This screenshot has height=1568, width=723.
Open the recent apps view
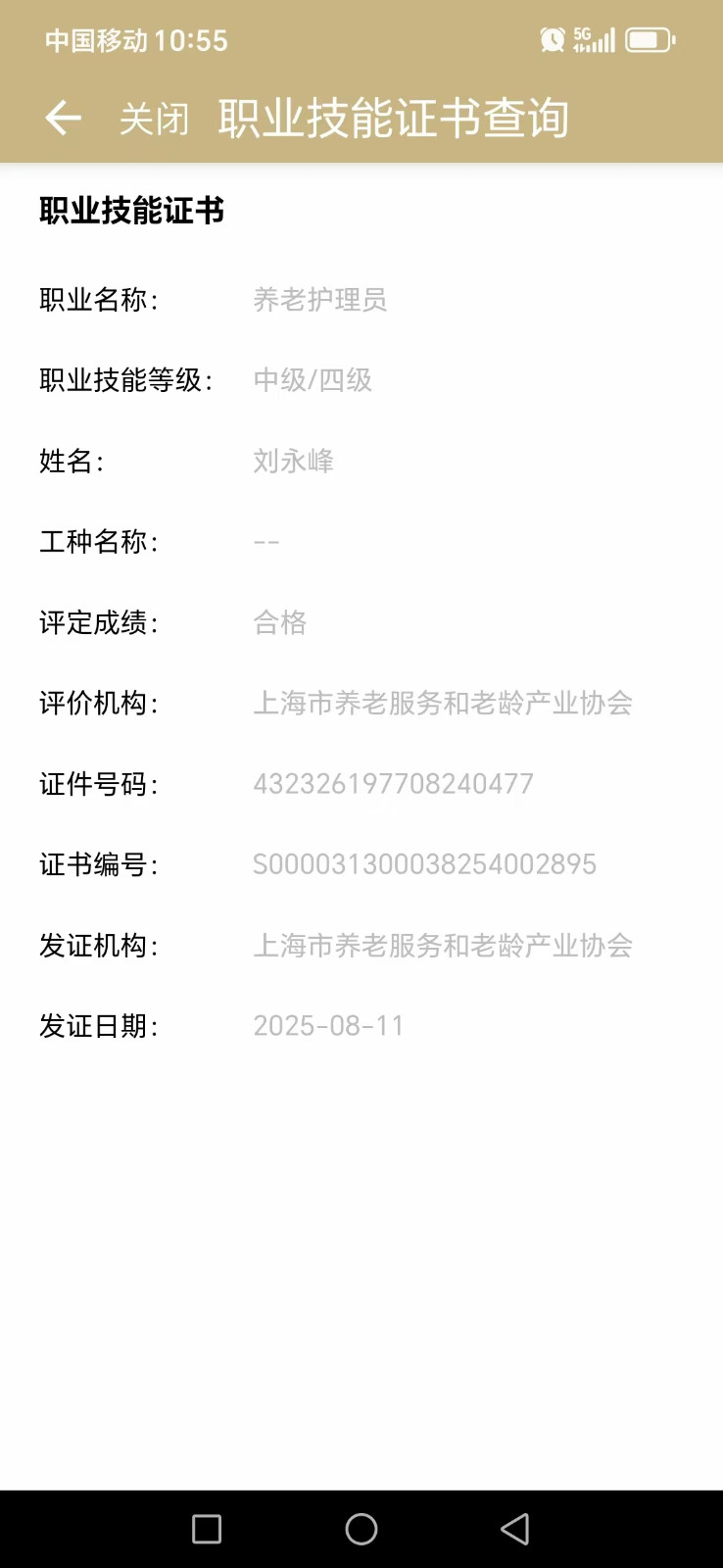(207, 1529)
